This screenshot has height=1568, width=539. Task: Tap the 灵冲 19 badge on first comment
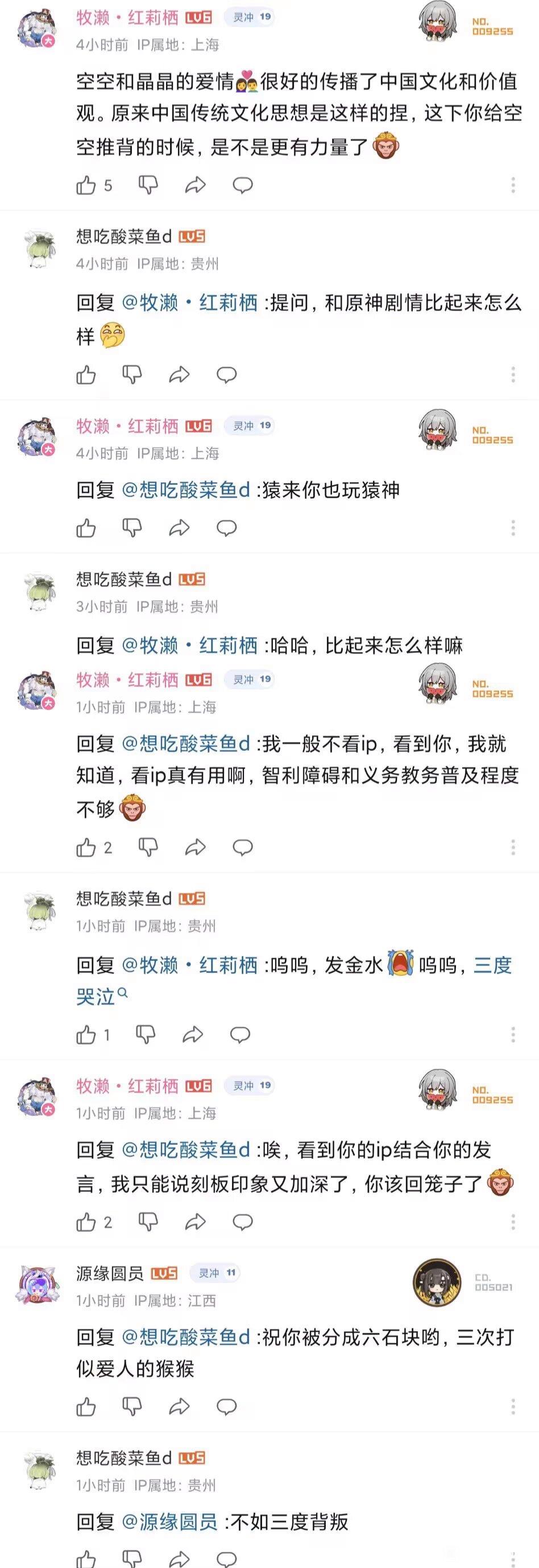249,17
